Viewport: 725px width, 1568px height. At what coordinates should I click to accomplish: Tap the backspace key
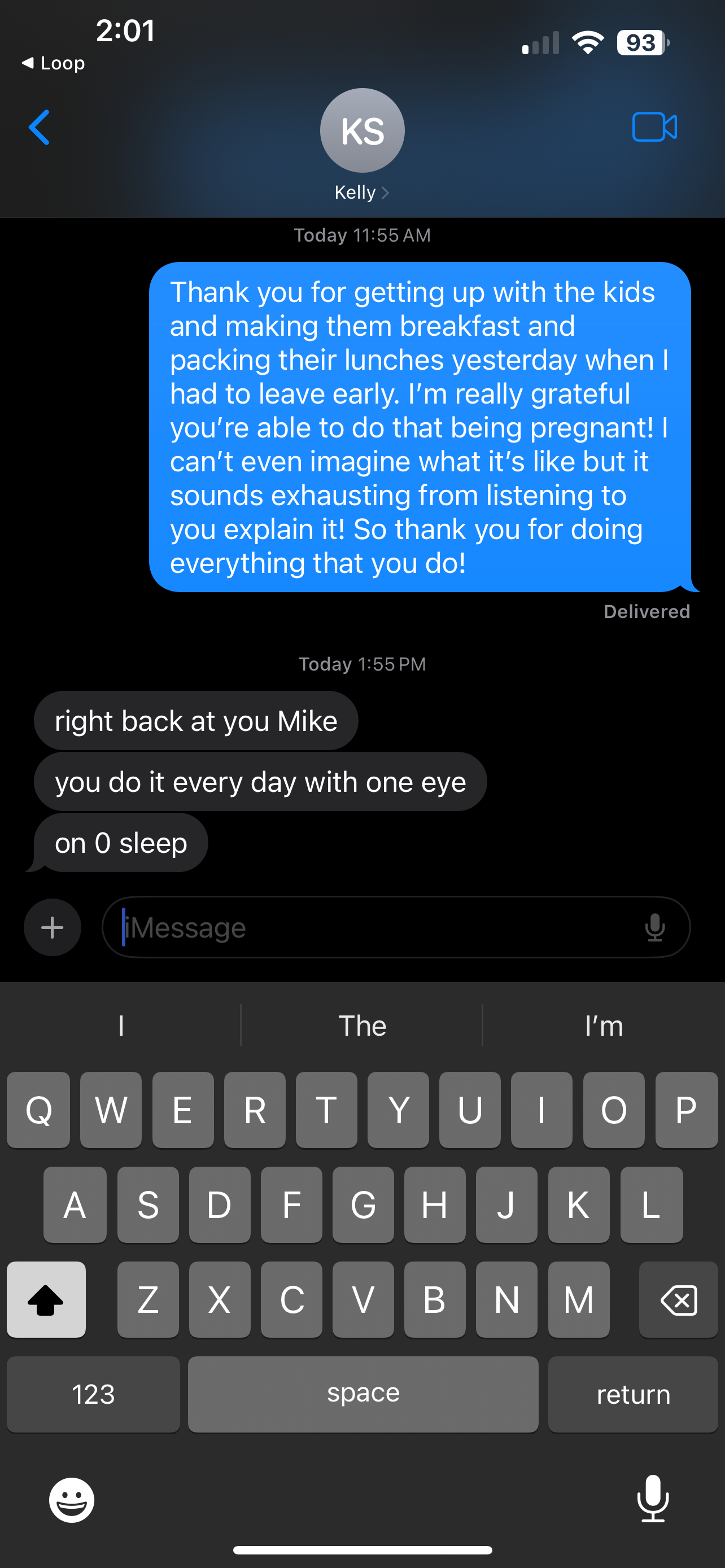pos(678,1300)
